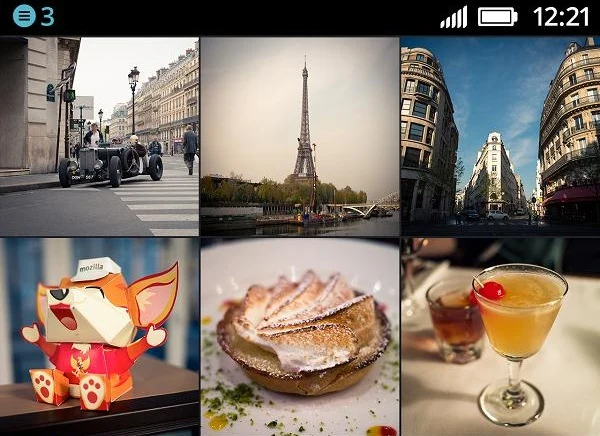View the cocktail with cherry photo

coord(500,336)
